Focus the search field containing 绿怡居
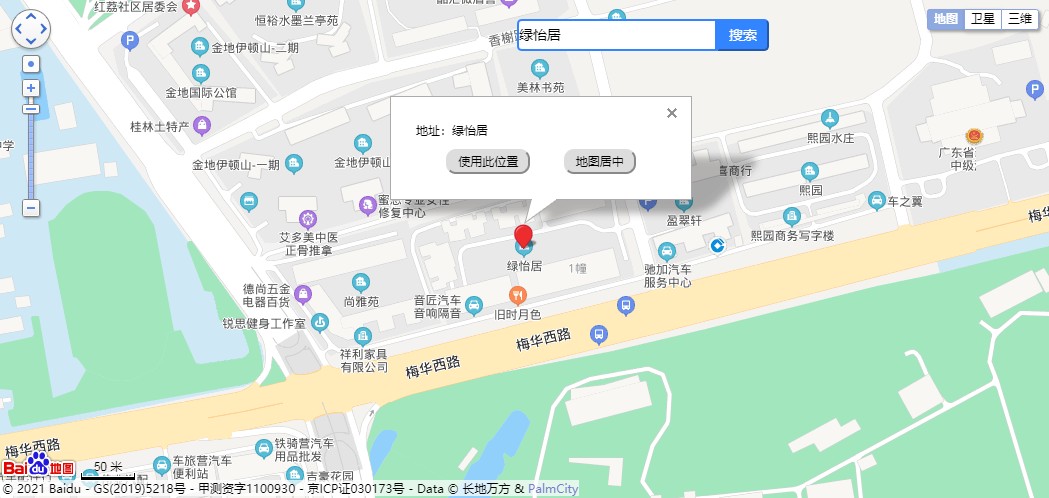Viewport: 1049px width, 498px height. point(616,35)
